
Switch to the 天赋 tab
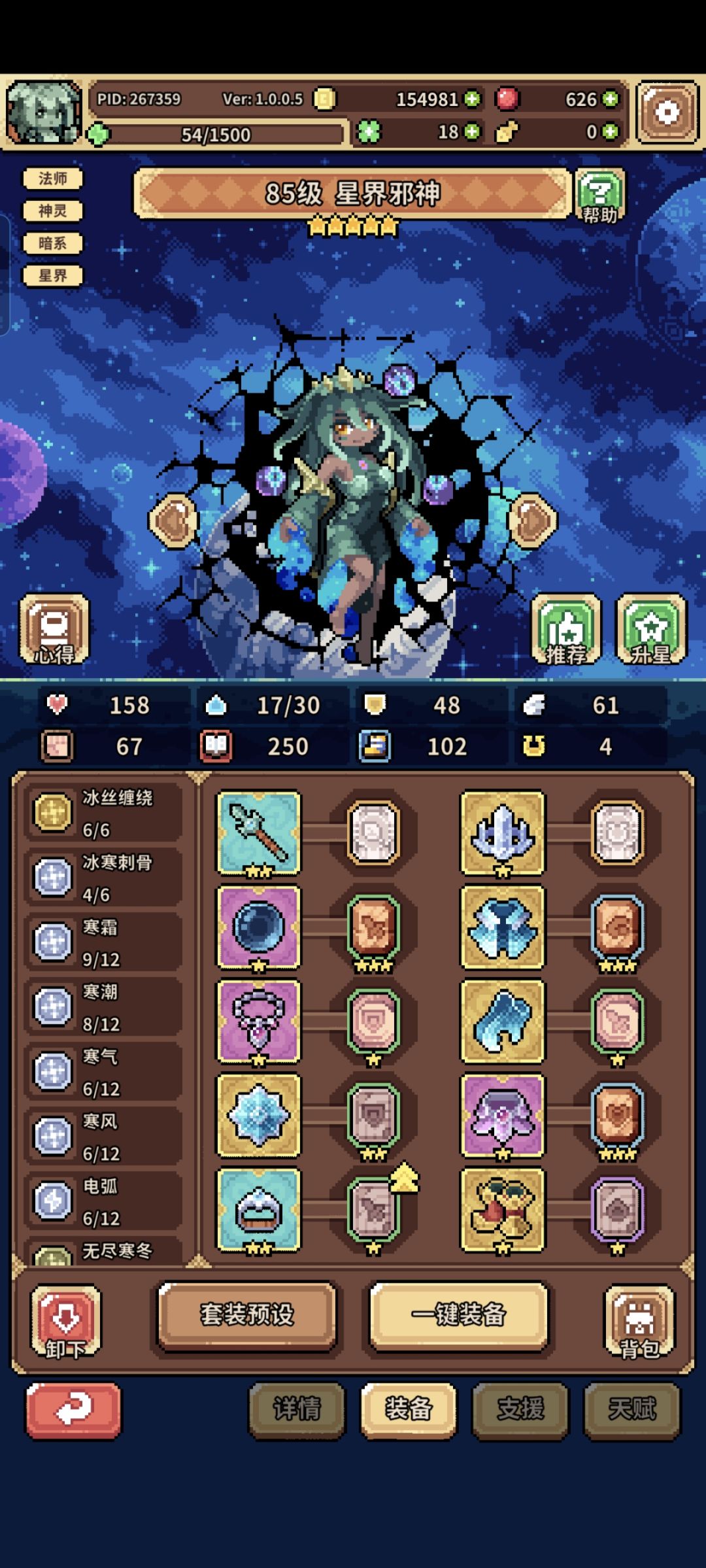(631, 1408)
